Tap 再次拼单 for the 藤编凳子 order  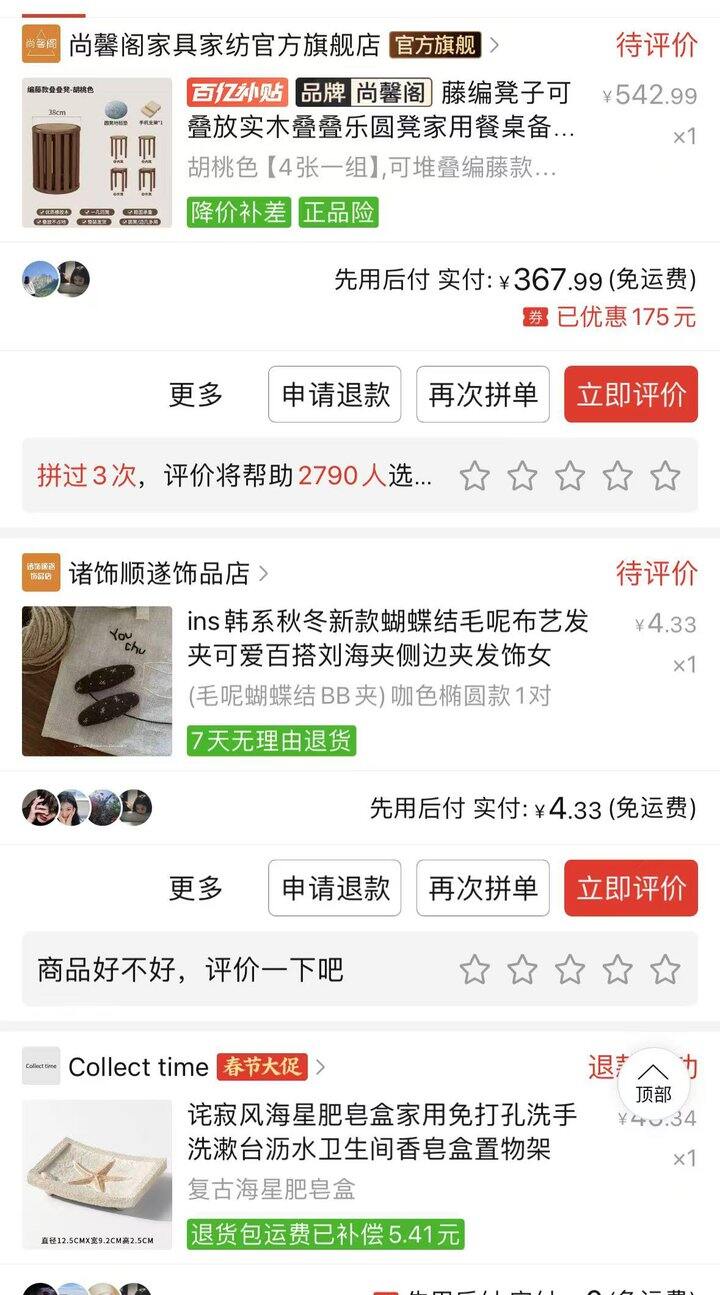[x=483, y=395]
